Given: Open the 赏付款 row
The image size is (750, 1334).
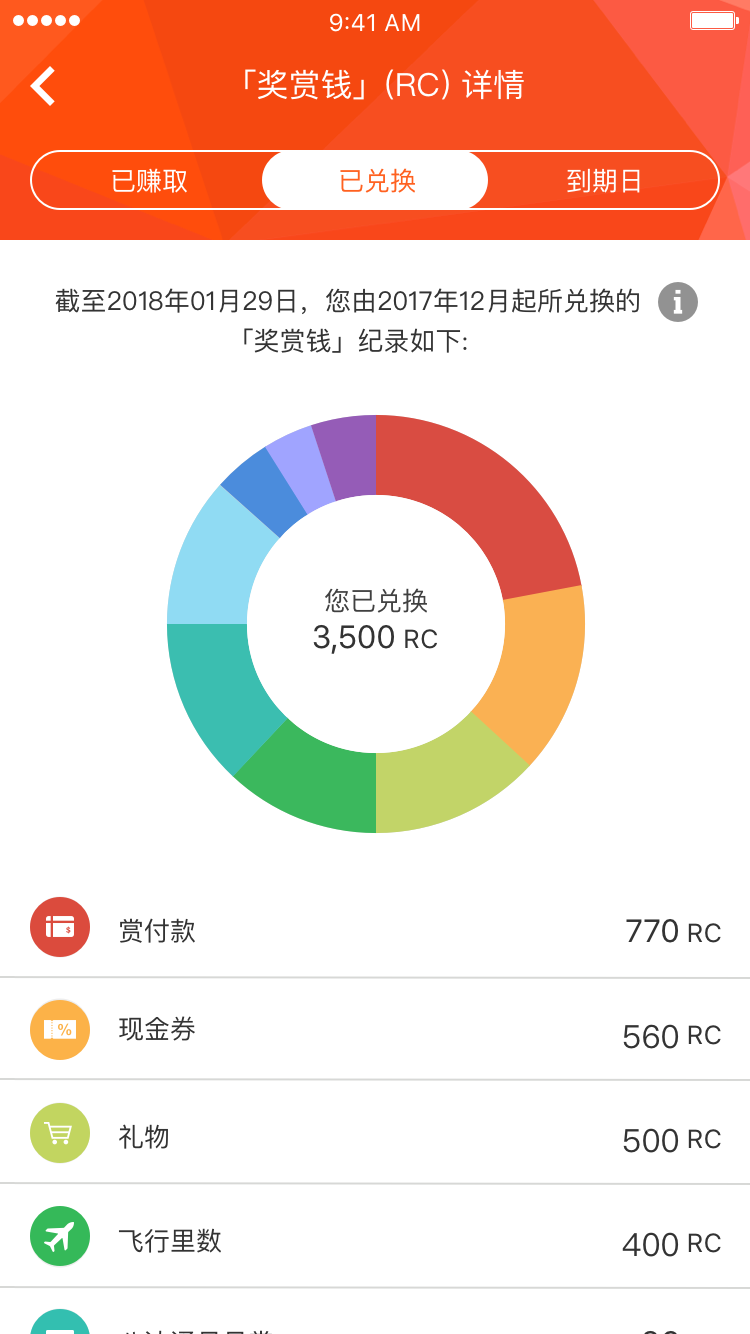Looking at the screenshot, I should [x=375, y=929].
